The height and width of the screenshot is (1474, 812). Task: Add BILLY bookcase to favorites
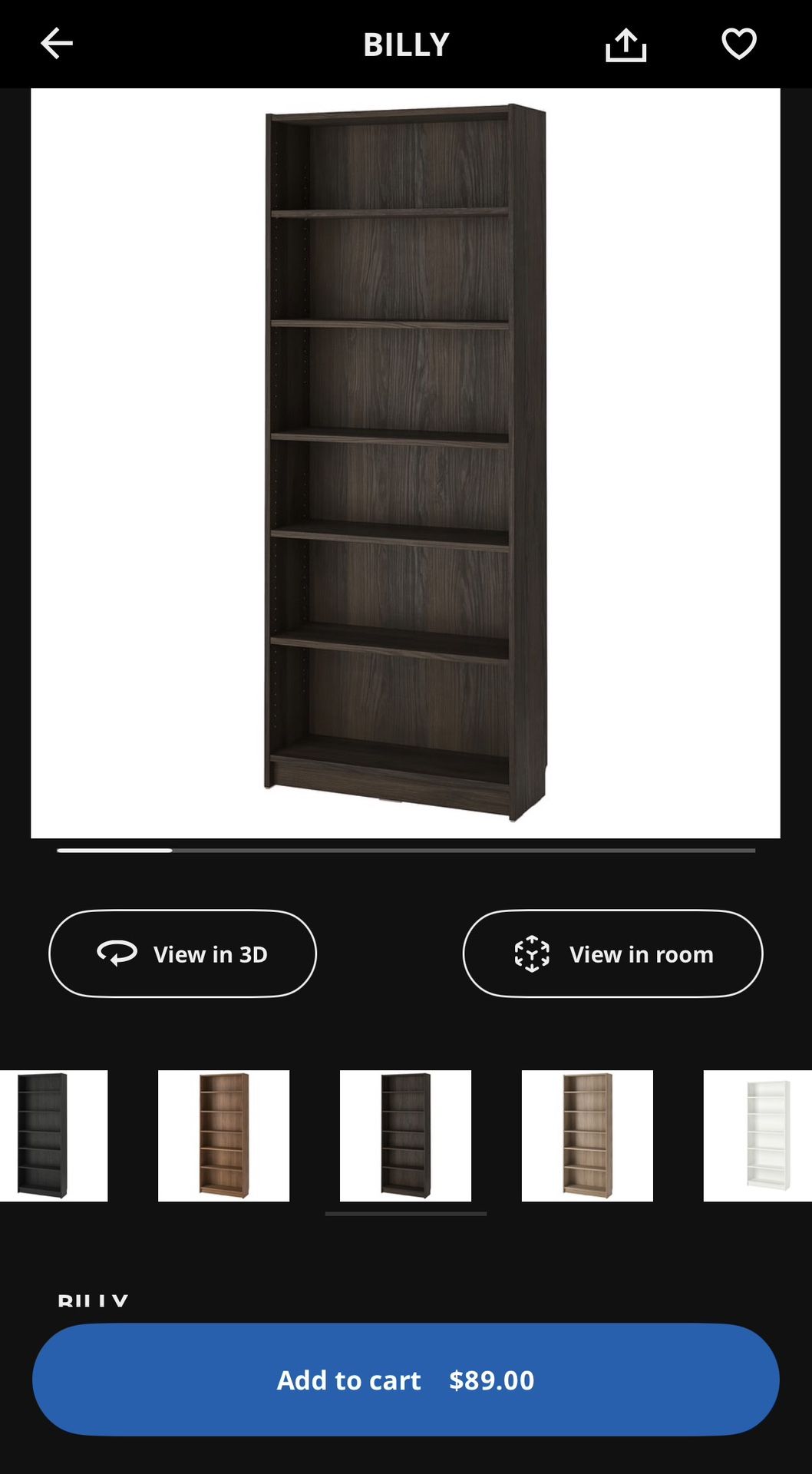(738, 44)
